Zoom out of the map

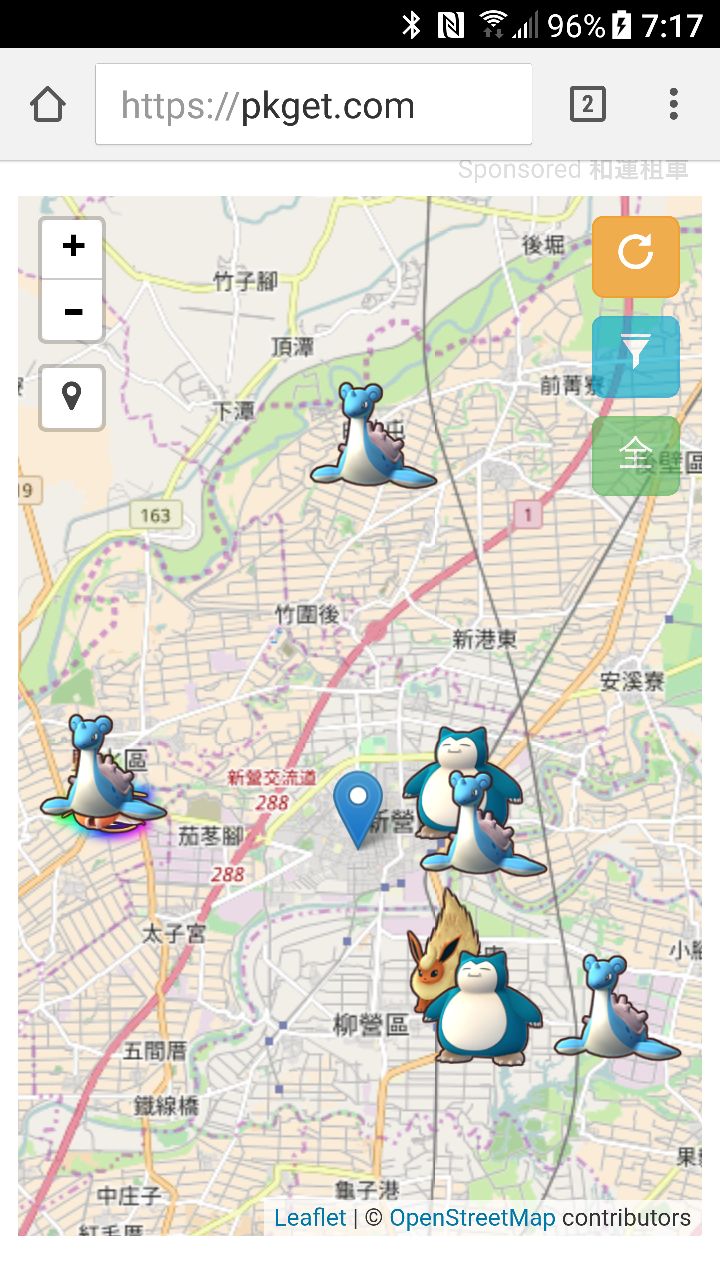72,311
